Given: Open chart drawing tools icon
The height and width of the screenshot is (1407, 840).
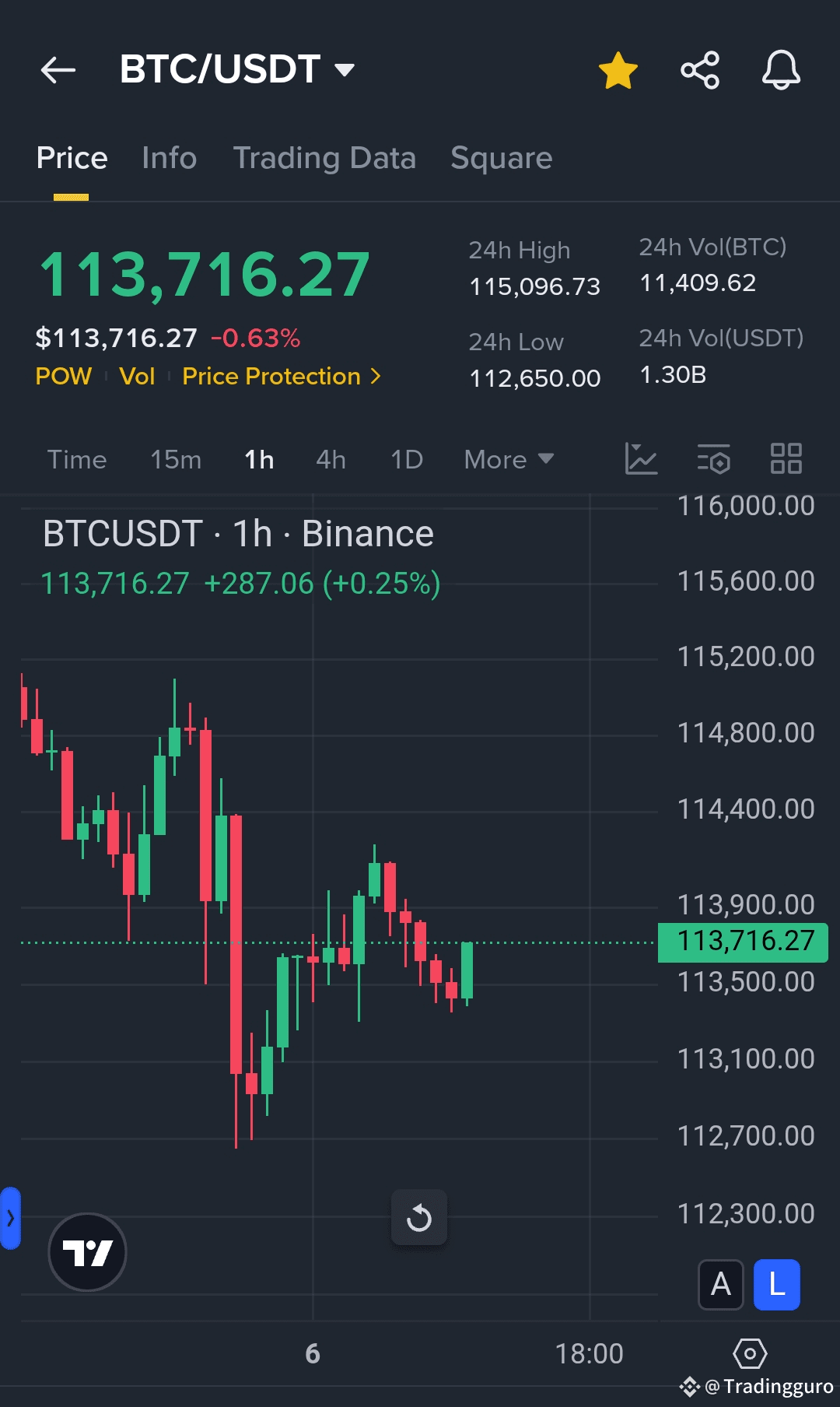Looking at the screenshot, I should (x=642, y=458).
